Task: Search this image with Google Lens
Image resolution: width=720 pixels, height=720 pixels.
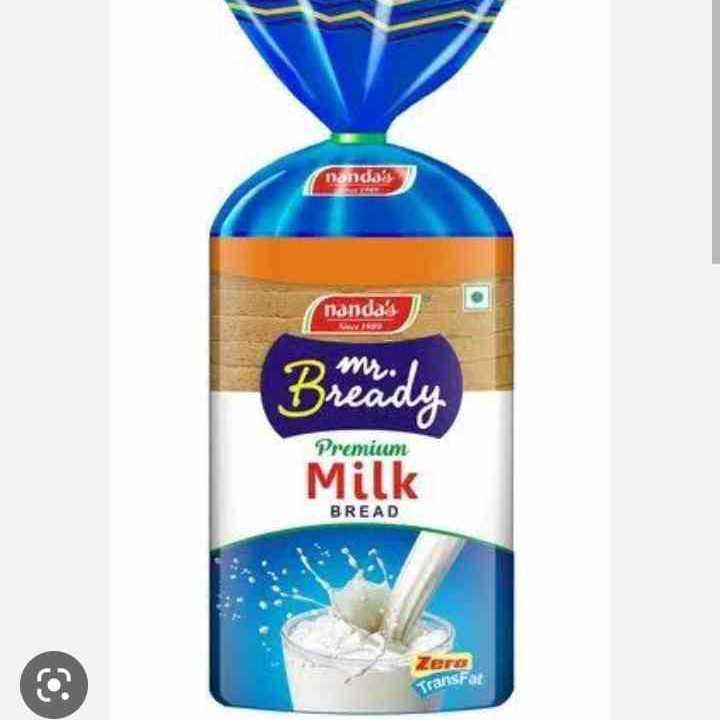Action: tap(54, 684)
